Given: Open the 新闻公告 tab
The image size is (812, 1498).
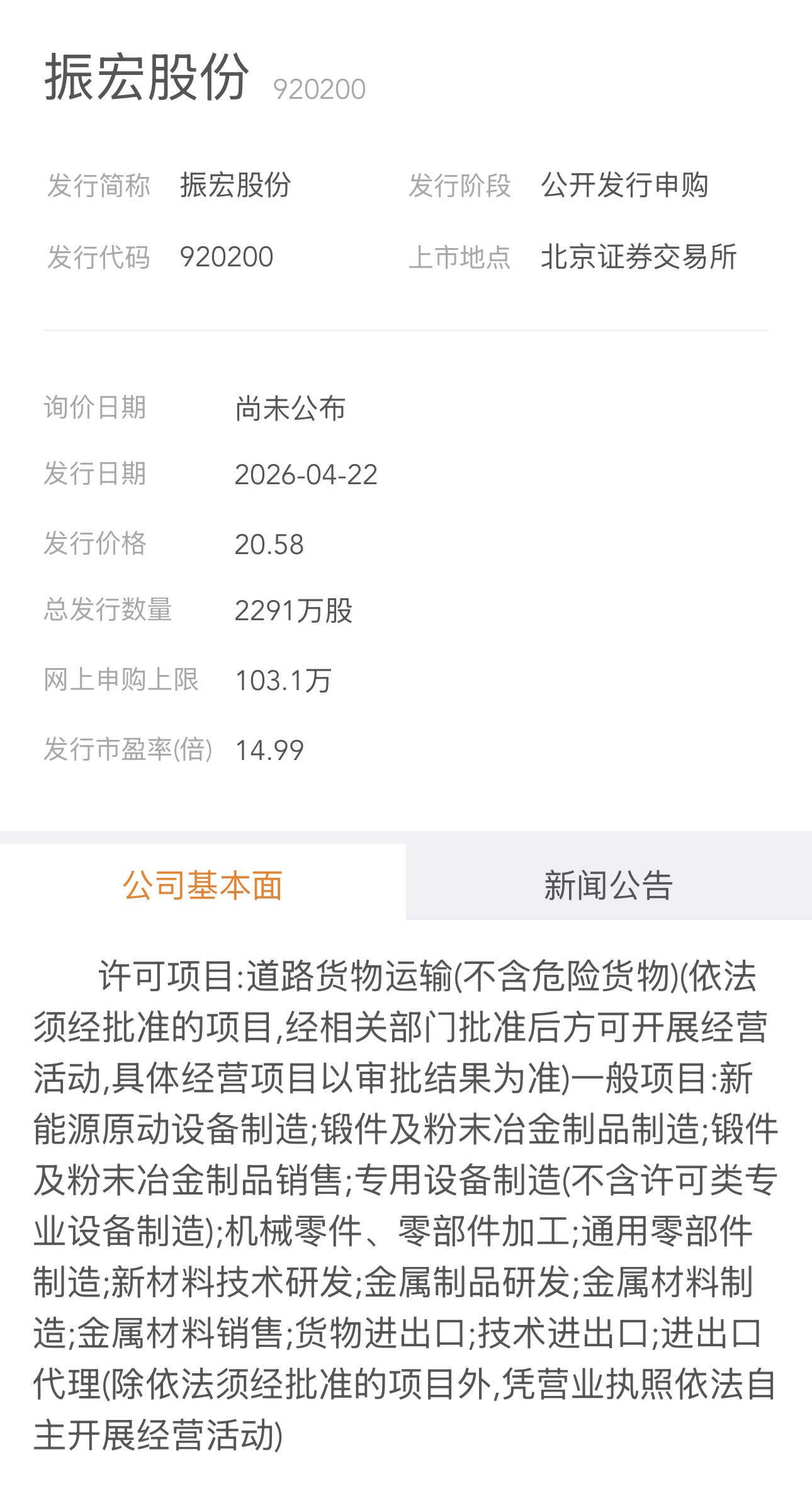Looking at the screenshot, I should pos(608,884).
